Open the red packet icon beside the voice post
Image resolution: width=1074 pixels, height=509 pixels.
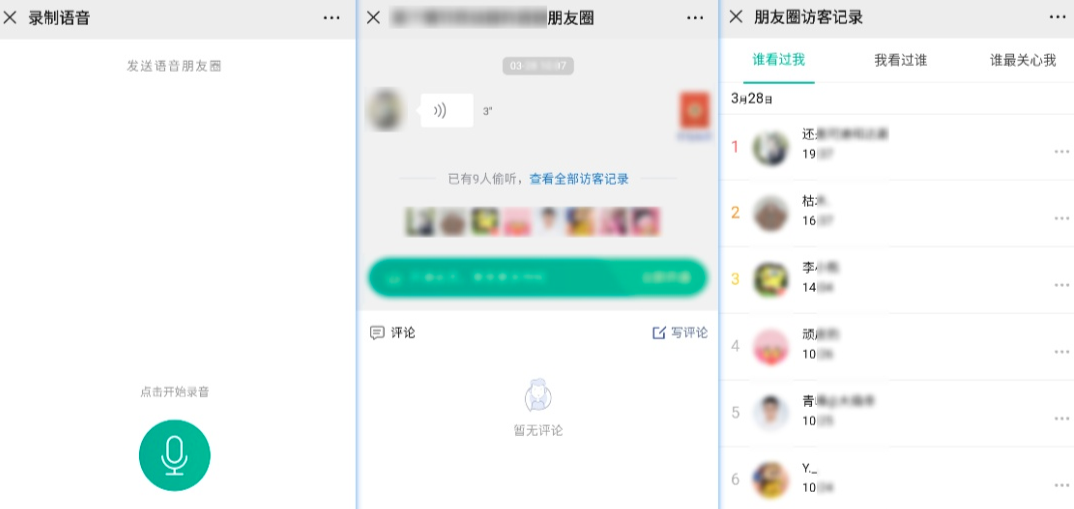point(694,110)
